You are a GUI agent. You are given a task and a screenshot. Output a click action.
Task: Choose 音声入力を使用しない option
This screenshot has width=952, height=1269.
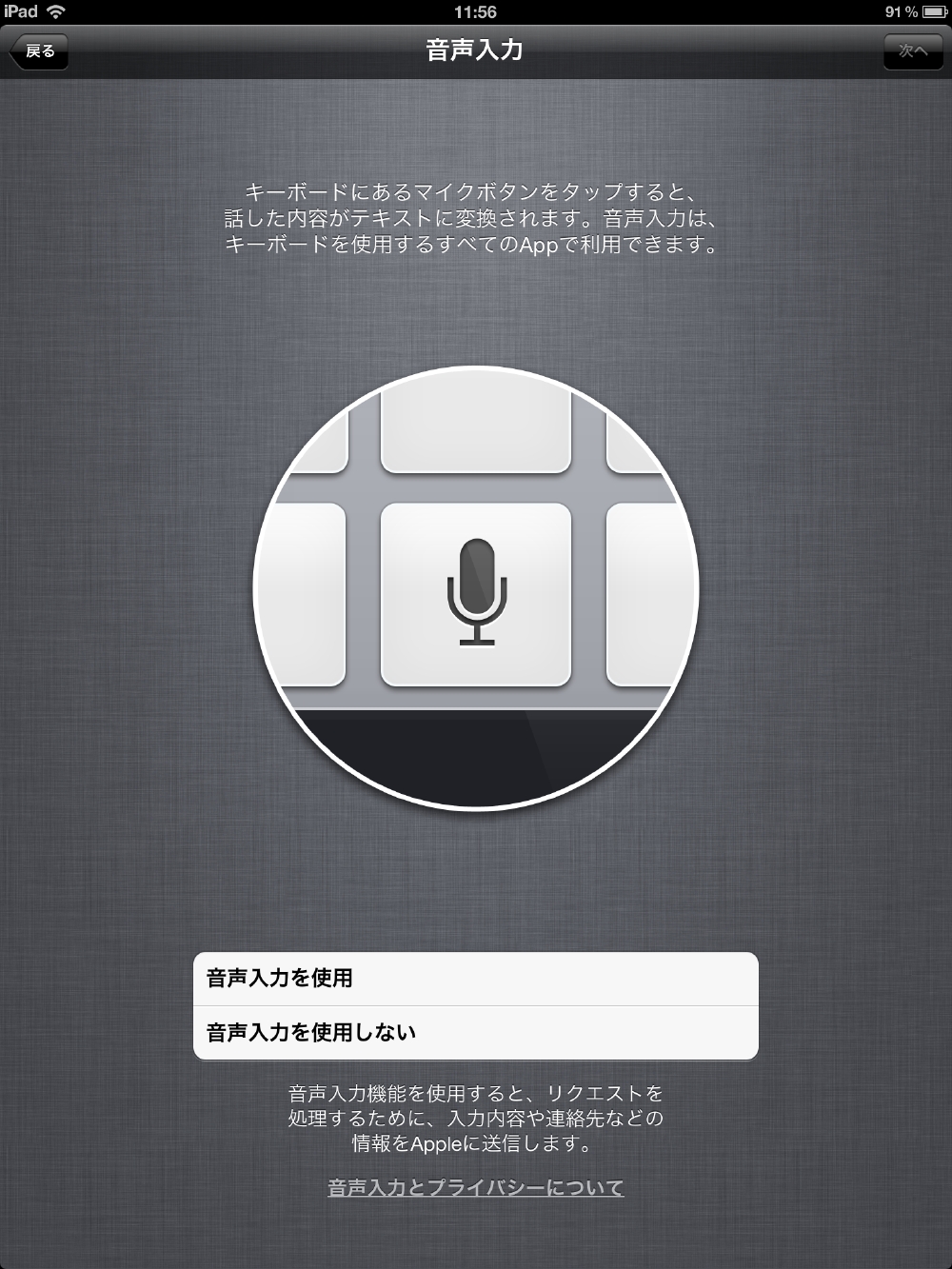(x=475, y=1033)
